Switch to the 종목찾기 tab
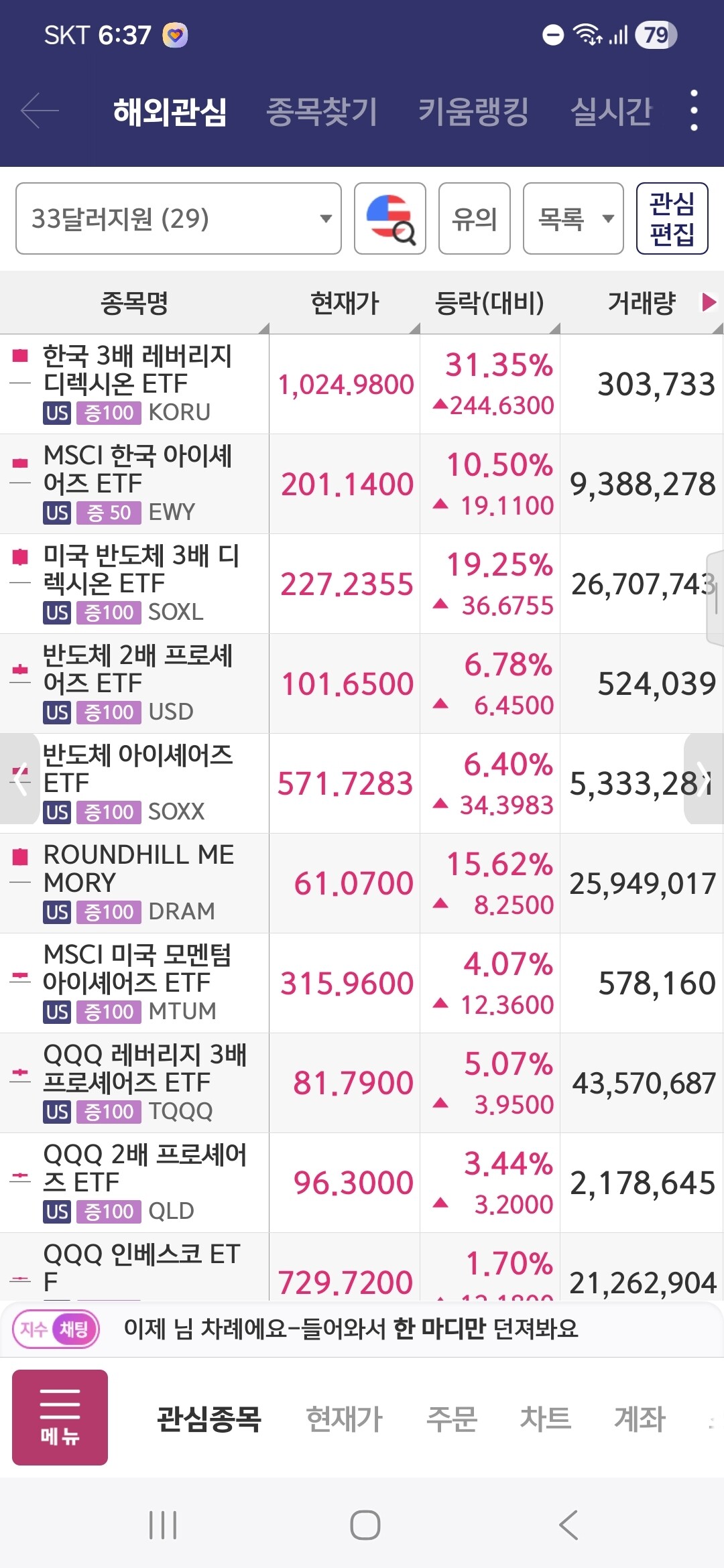The width and height of the screenshot is (724, 1568). (x=322, y=111)
